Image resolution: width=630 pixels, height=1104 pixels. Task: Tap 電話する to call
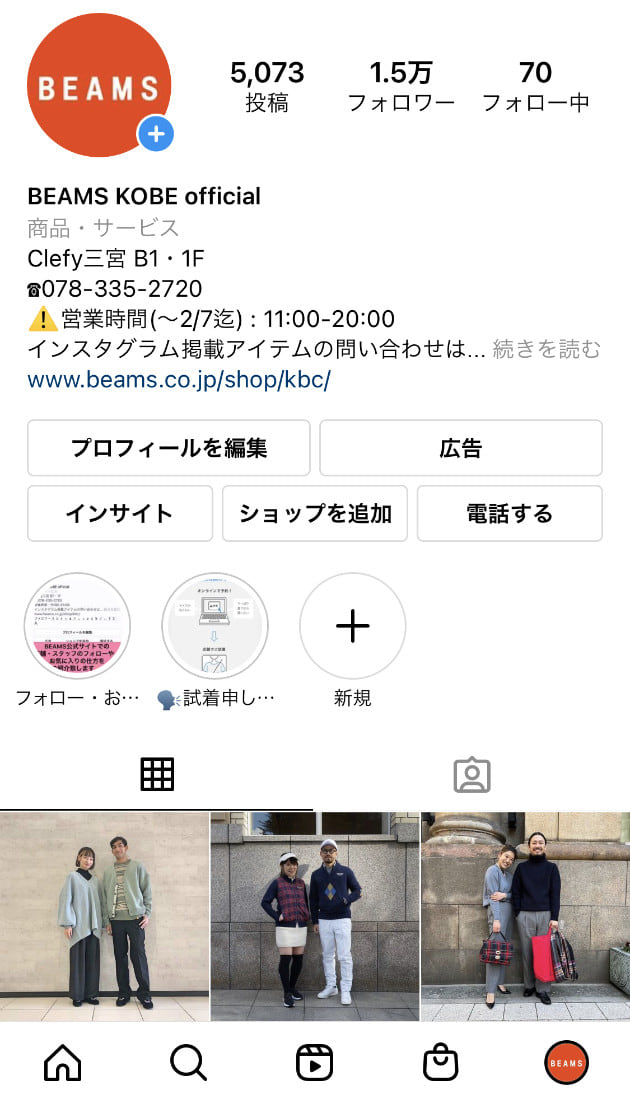pyautogui.click(x=509, y=513)
